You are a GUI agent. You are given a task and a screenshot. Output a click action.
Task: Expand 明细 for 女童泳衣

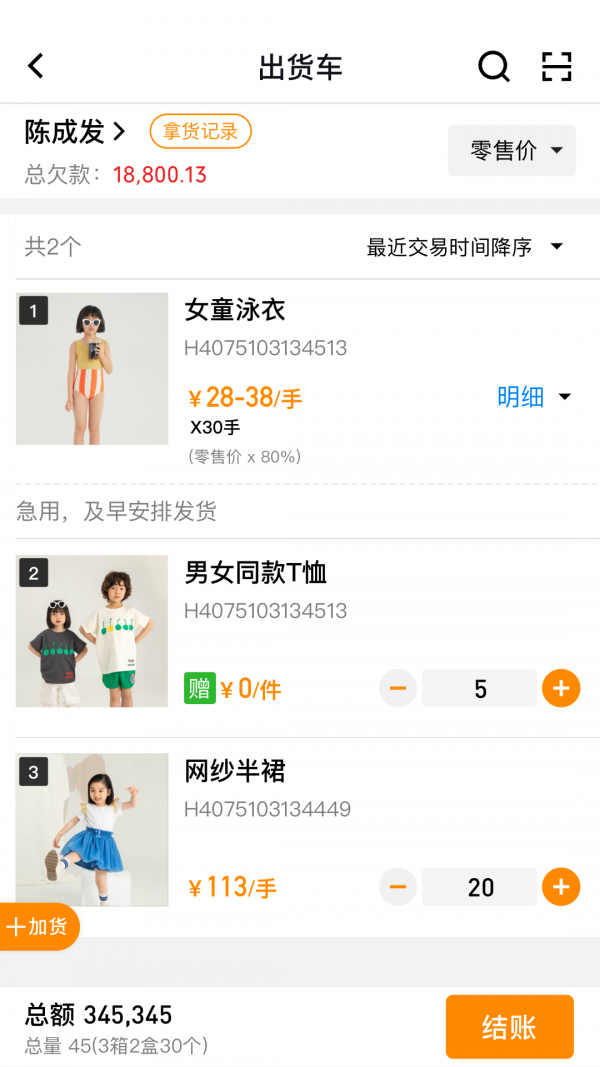click(x=534, y=397)
